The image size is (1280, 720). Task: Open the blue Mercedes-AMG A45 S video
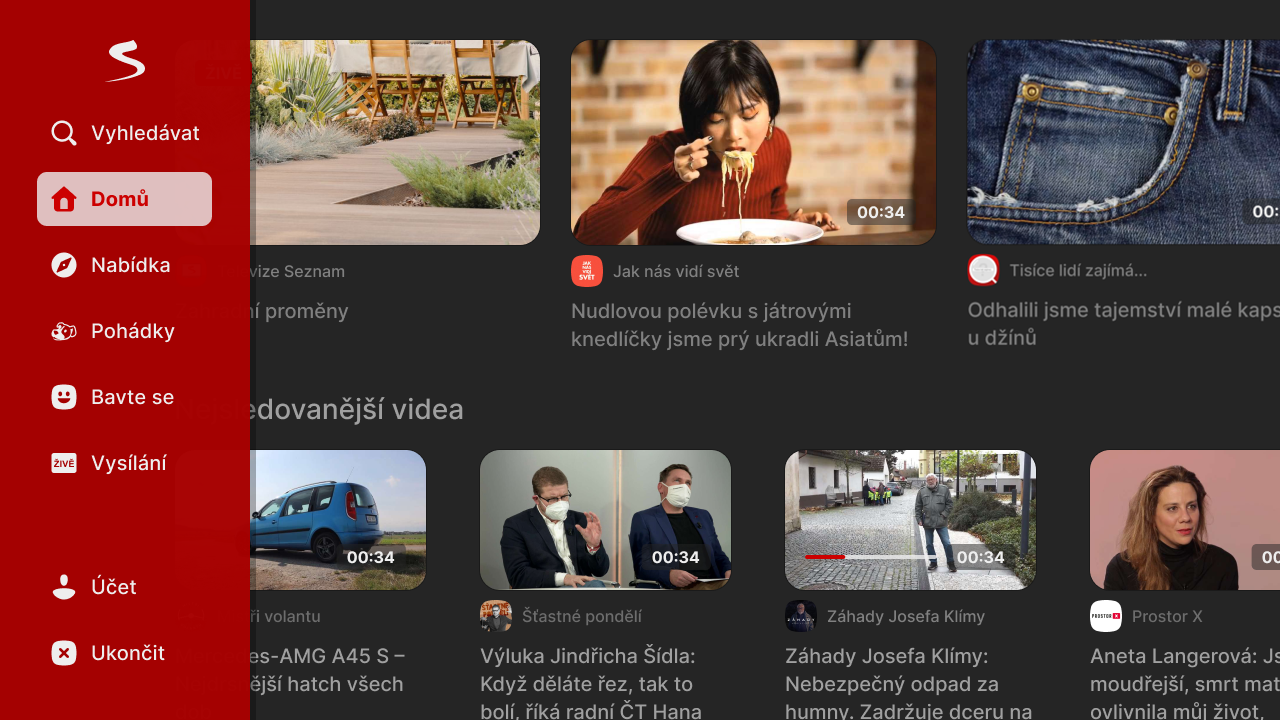coord(340,520)
